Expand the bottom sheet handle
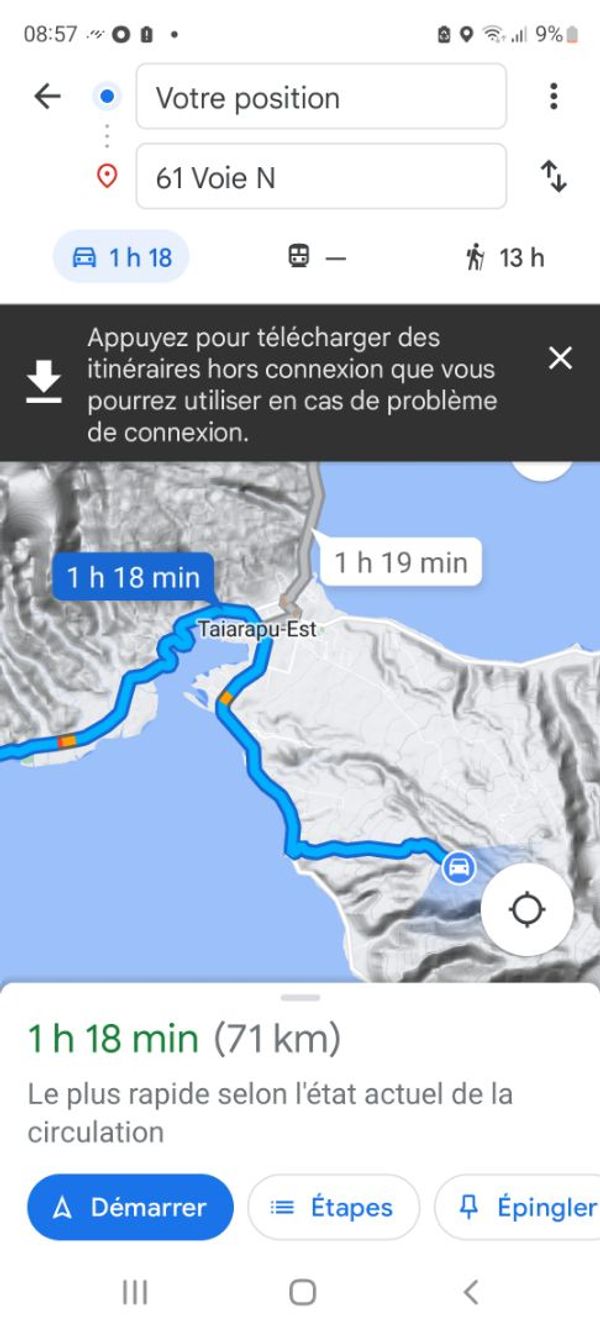This screenshot has height=1333, width=600. pyautogui.click(x=300, y=997)
